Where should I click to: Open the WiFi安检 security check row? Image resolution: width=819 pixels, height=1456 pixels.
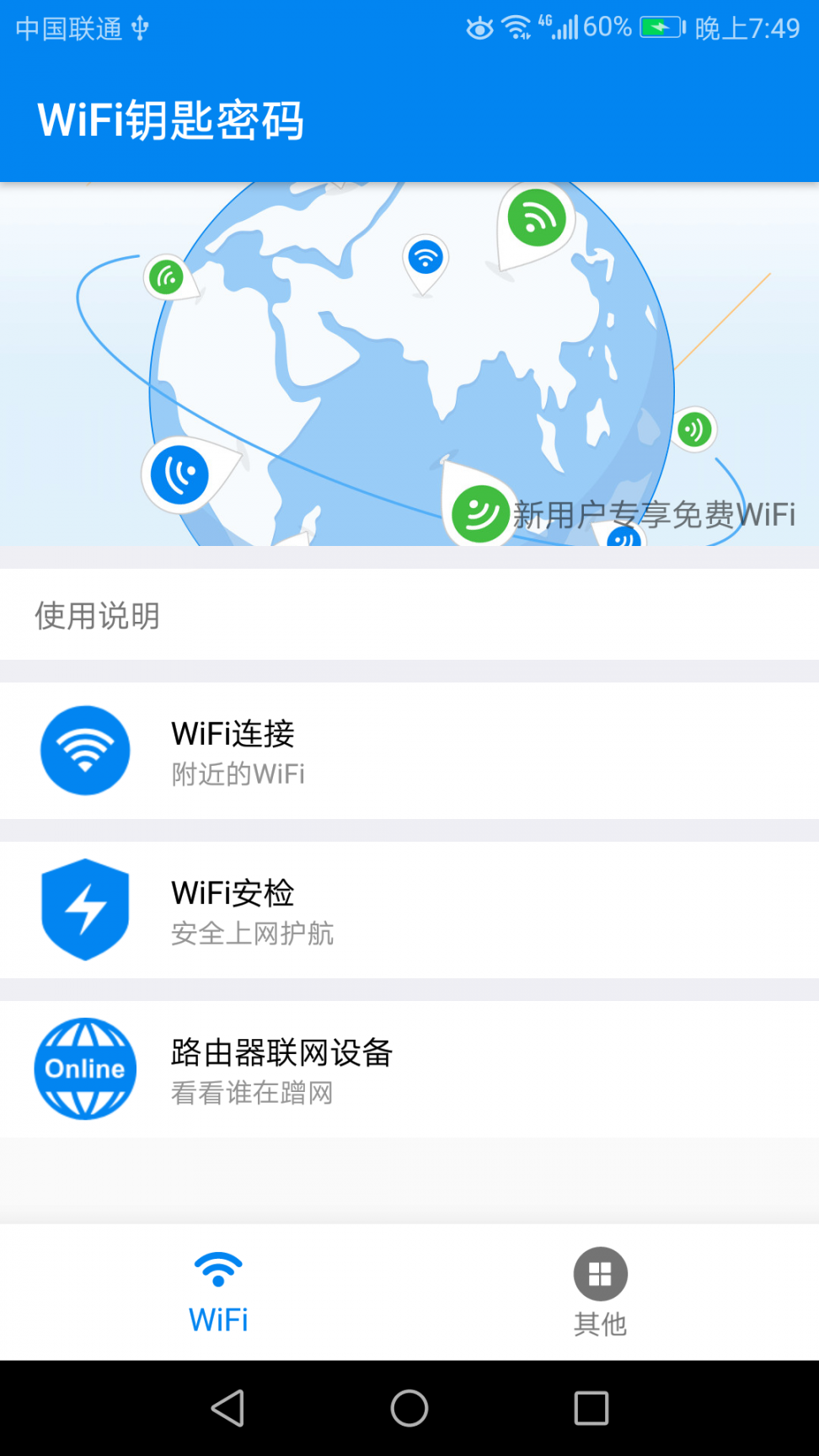[x=409, y=910]
